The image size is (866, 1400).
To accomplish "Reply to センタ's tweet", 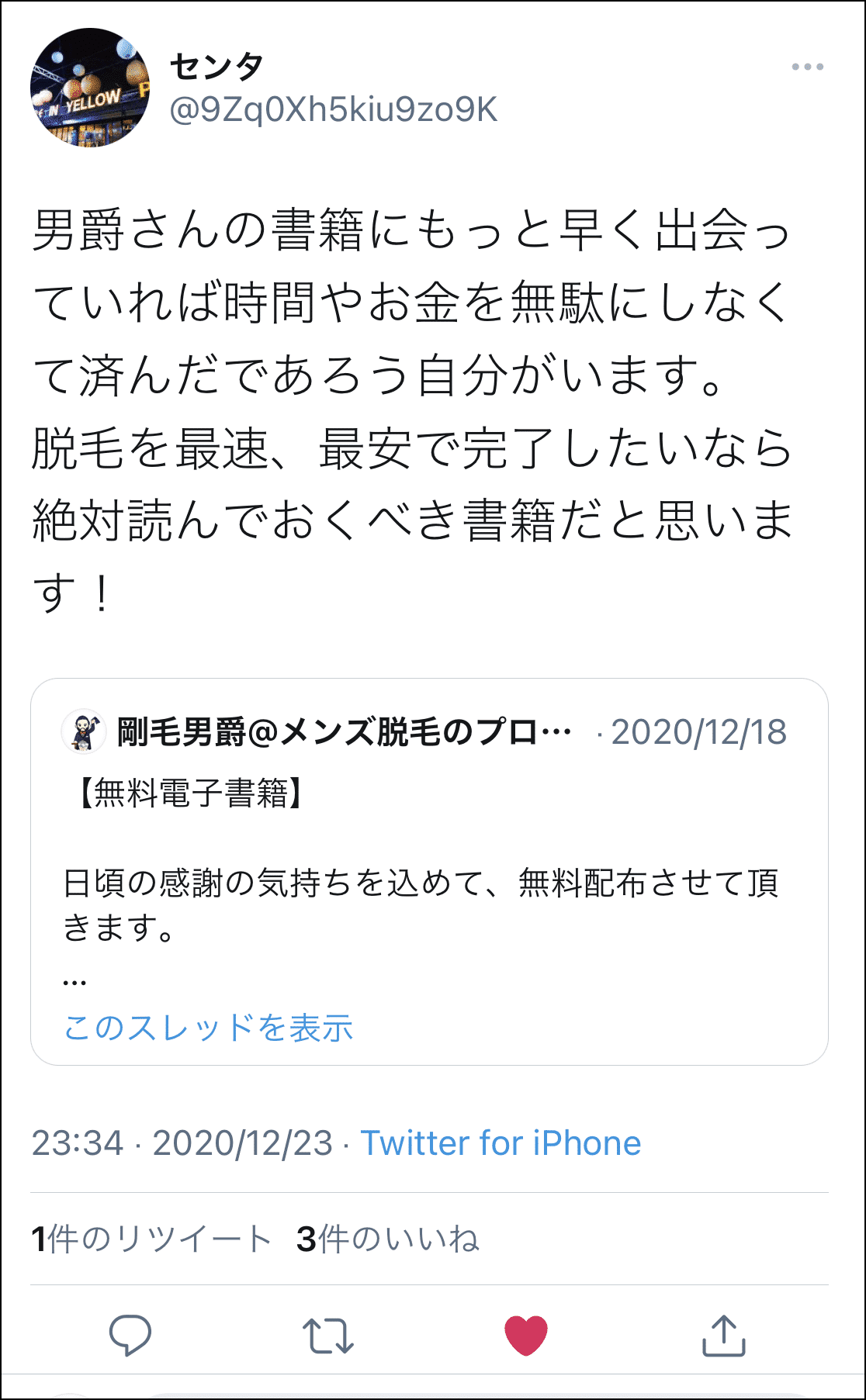I will pos(130,1335).
